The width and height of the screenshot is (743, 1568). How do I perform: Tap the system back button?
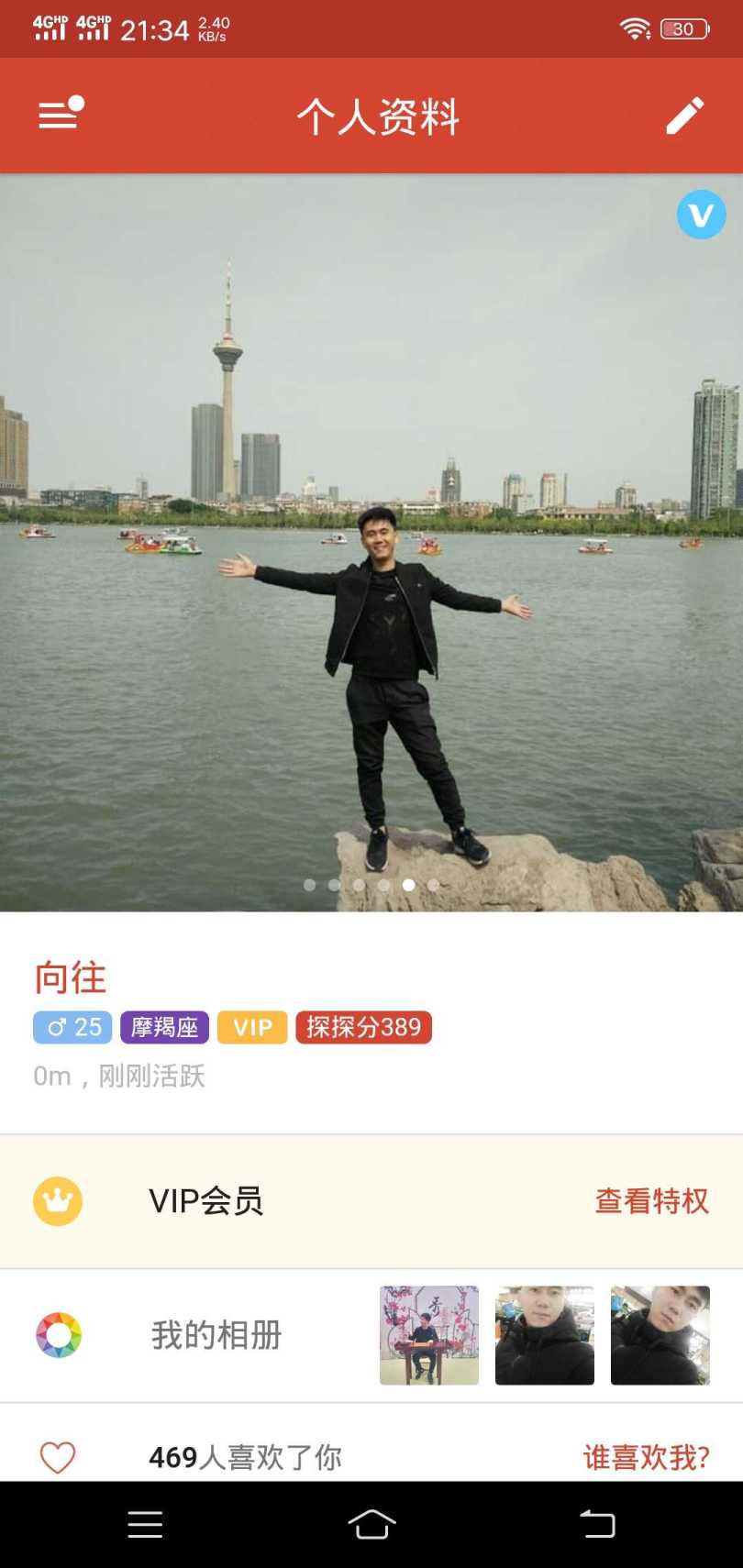click(x=597, y=1524)
